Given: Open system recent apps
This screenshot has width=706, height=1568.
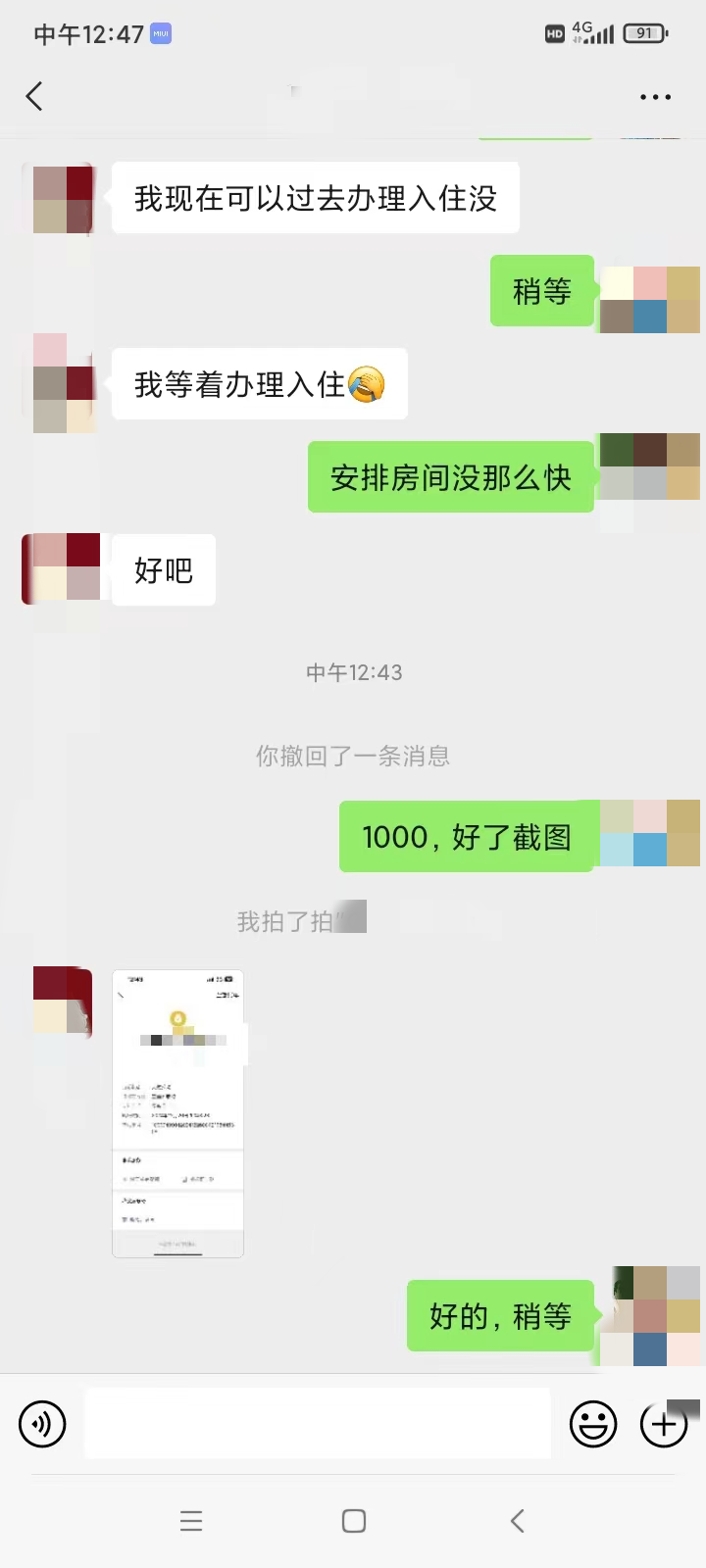Looking at the screenshot, I should point(191,1520).
